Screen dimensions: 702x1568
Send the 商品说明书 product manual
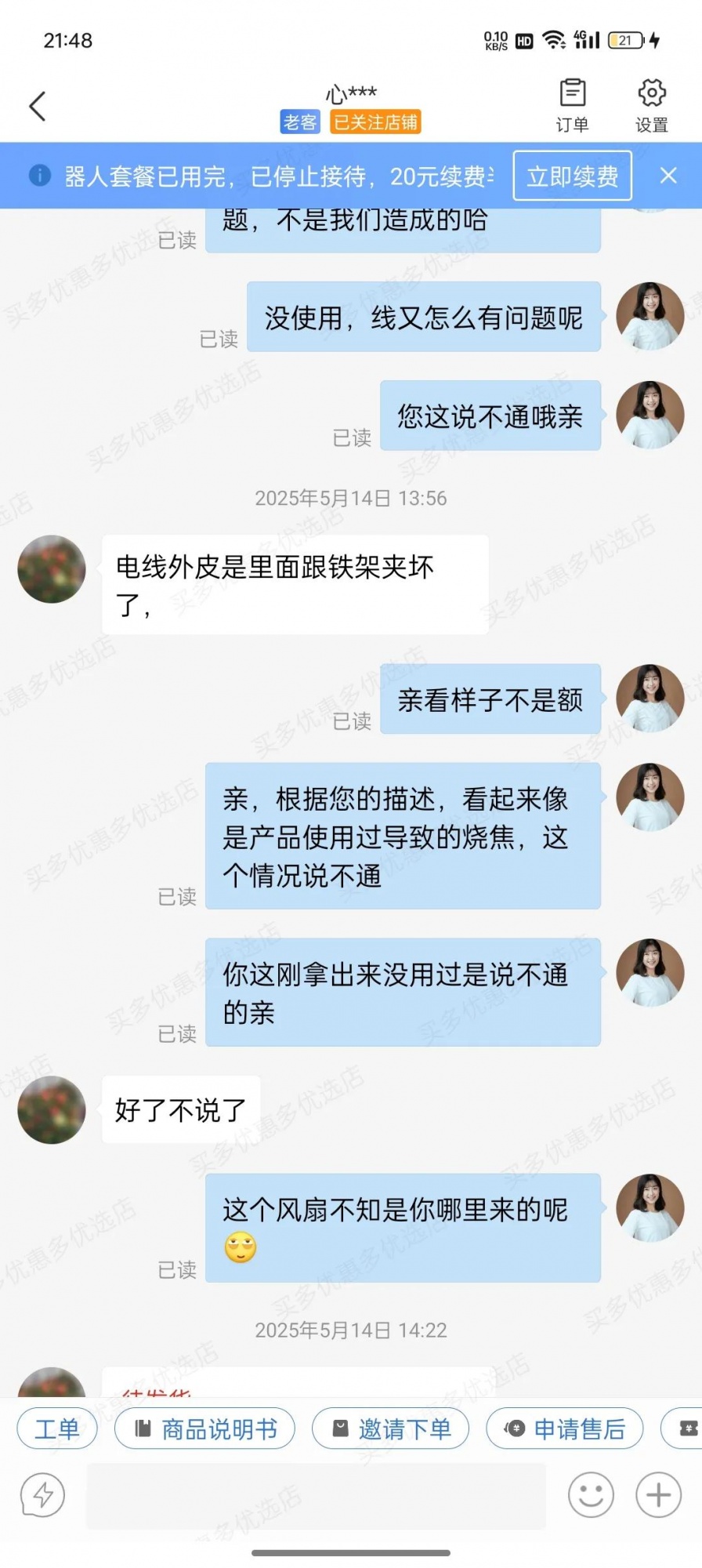point(205,1428)
